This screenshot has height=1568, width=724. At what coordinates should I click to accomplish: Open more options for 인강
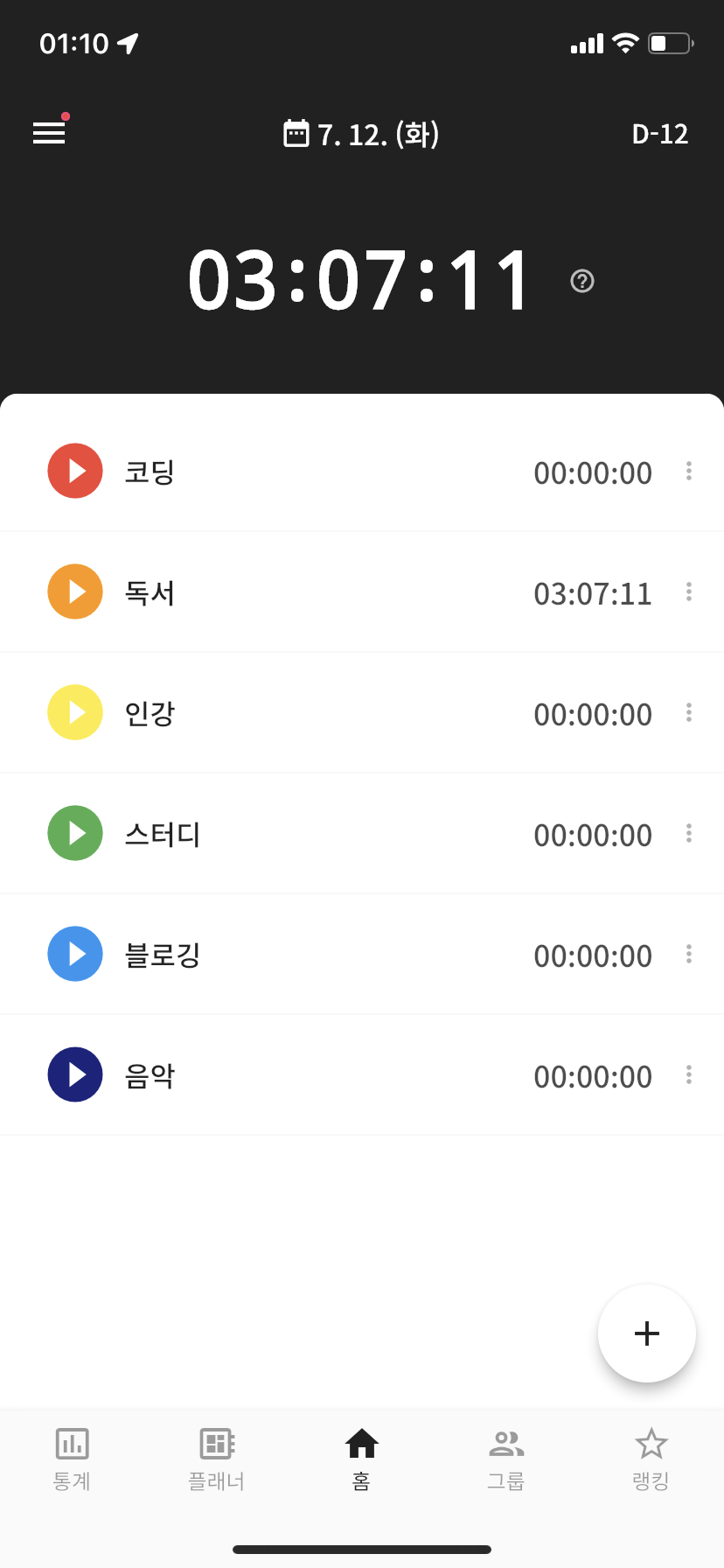(689, 713)
